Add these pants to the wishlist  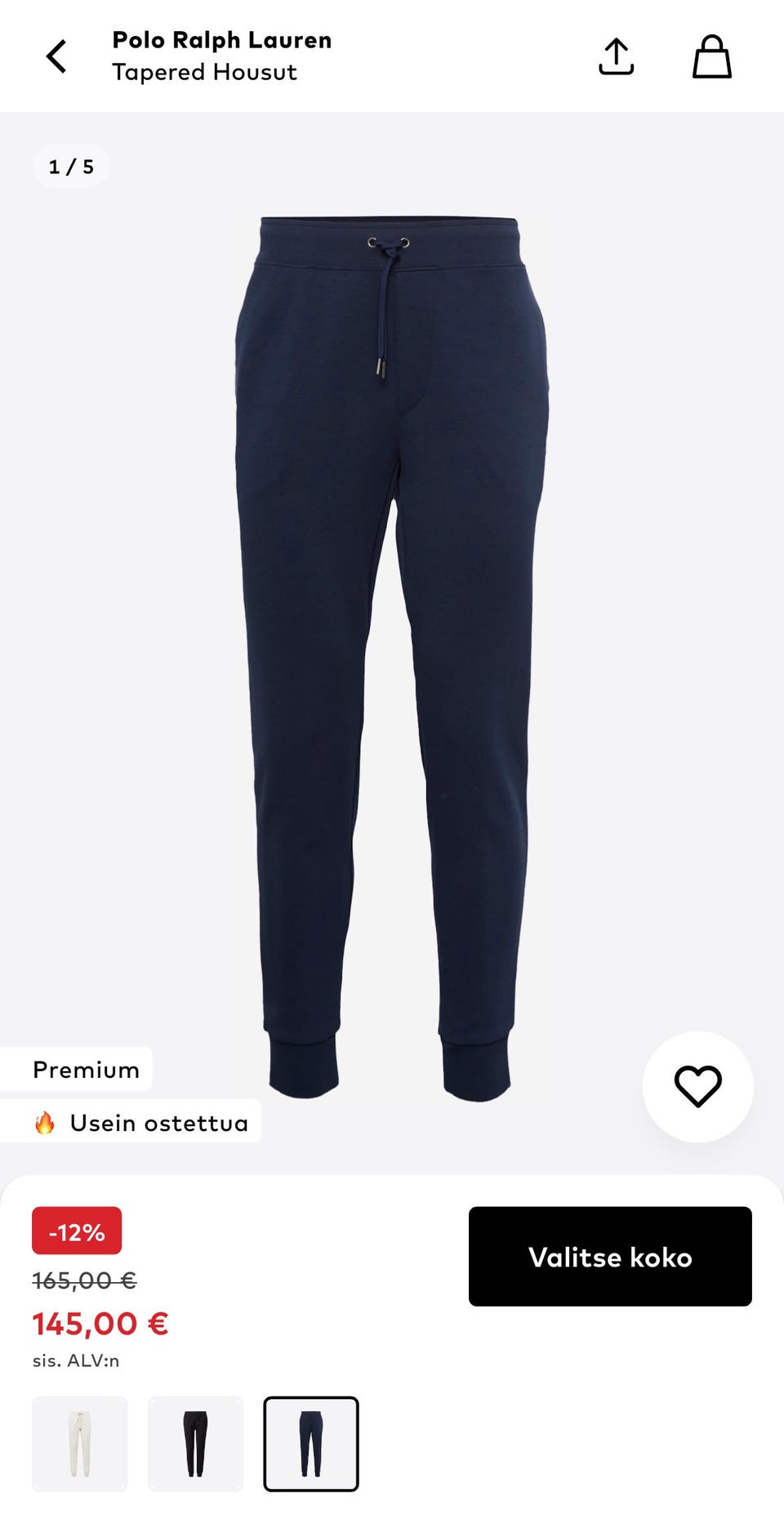pos(697,1086)
